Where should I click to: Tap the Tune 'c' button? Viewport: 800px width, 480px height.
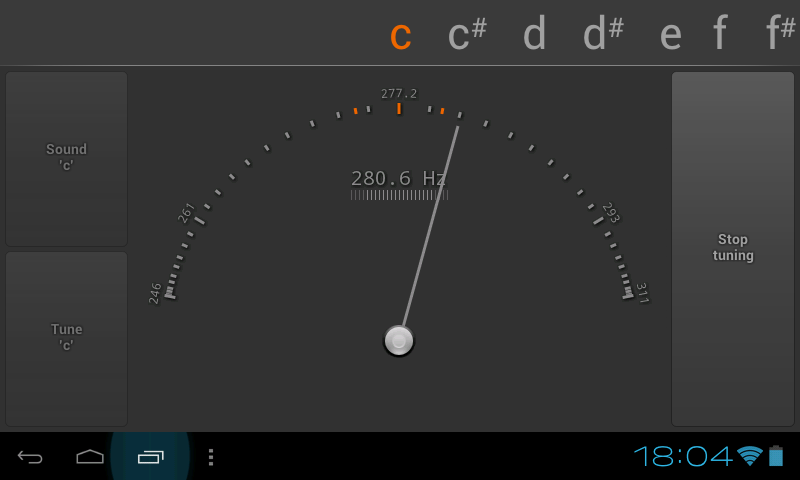point(67,338)
